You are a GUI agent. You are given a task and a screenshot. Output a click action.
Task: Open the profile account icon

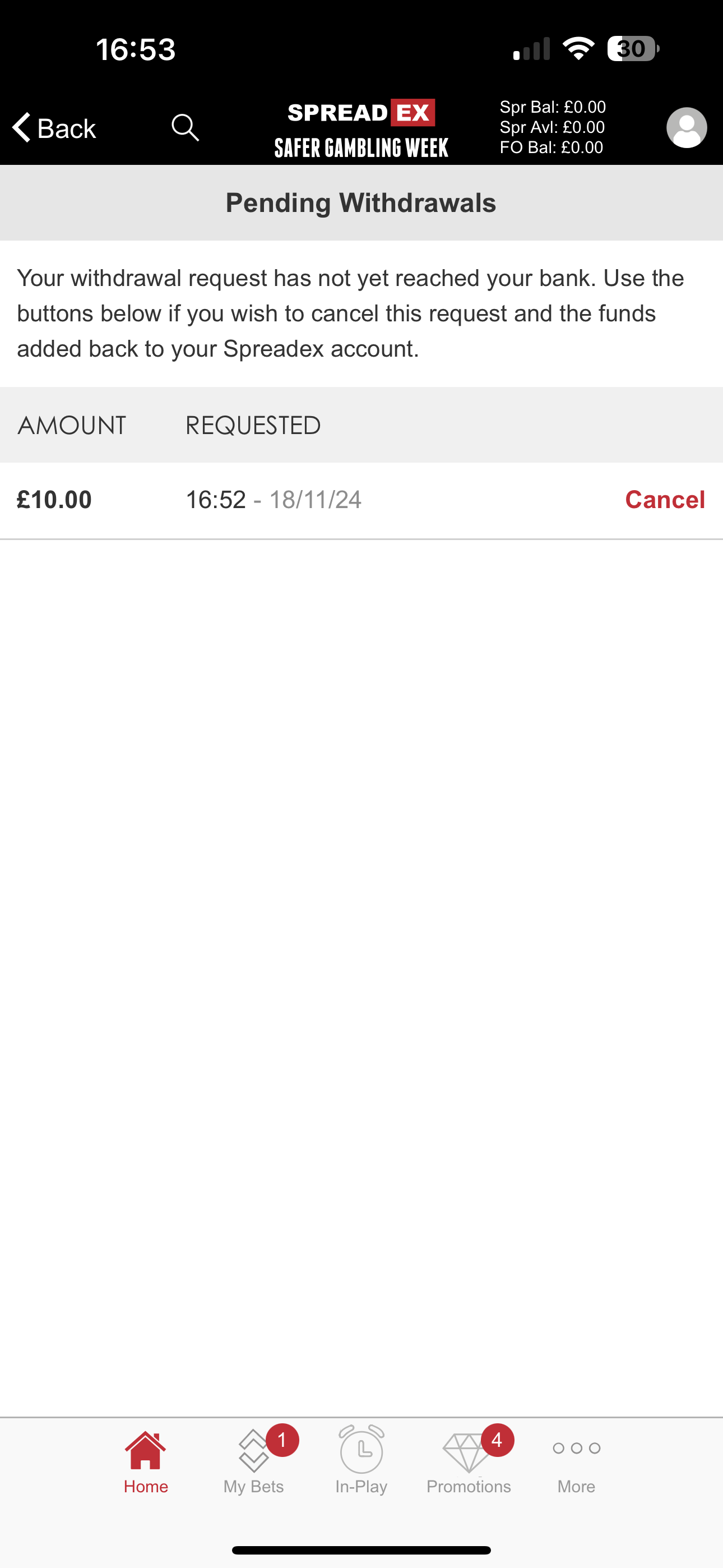(x=686, y=127)
